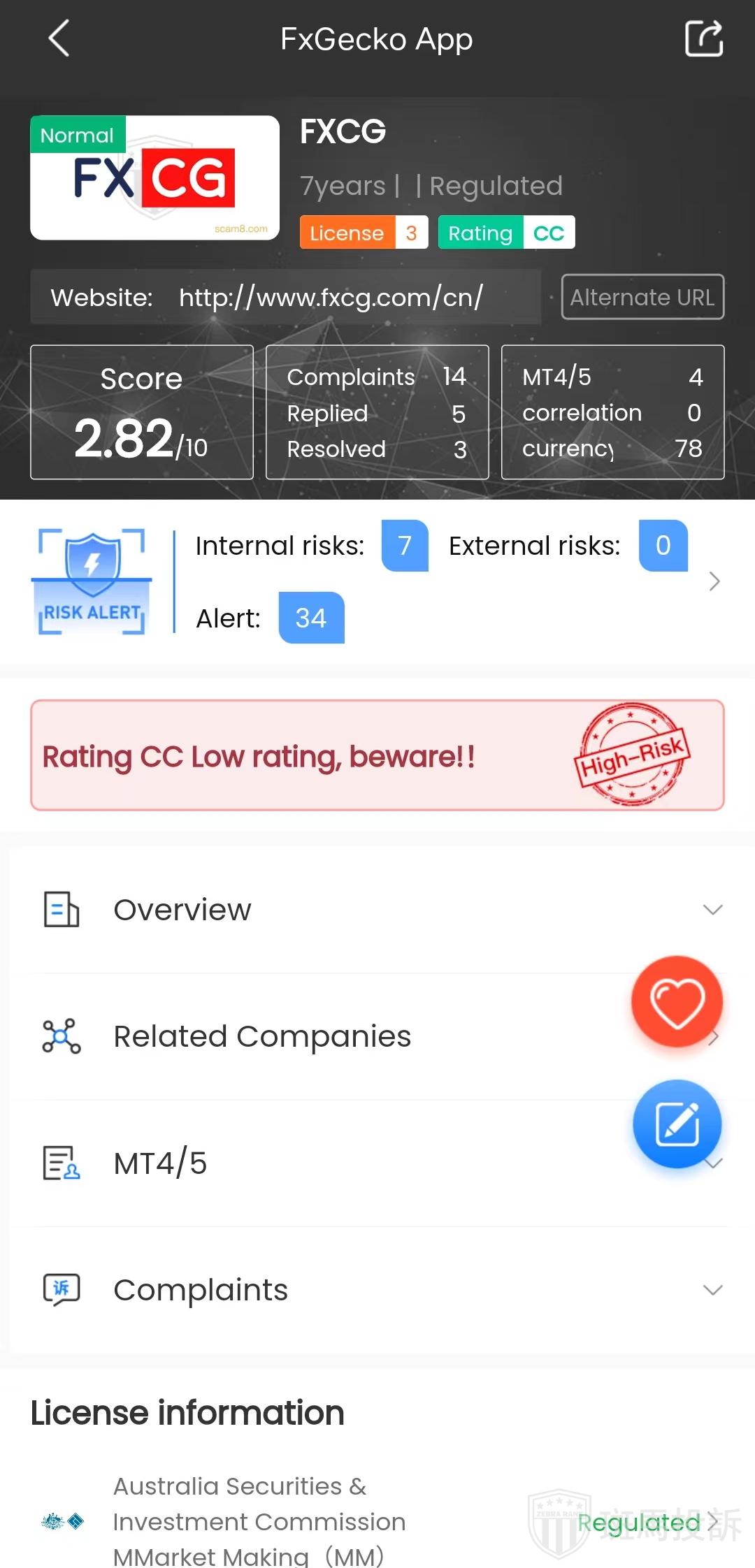The image size is (755, 1568).
Task: View the complaints statistics box
Action: coord(377,412)
